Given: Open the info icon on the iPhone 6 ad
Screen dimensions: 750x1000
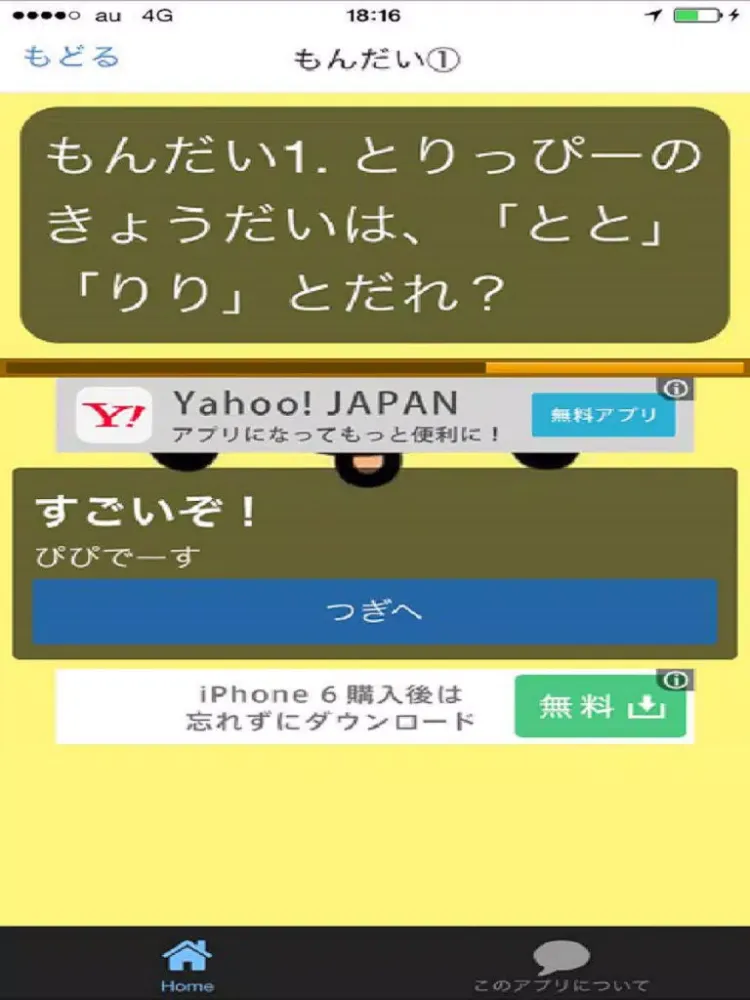Looking at the screenshot, I should 677,681.
